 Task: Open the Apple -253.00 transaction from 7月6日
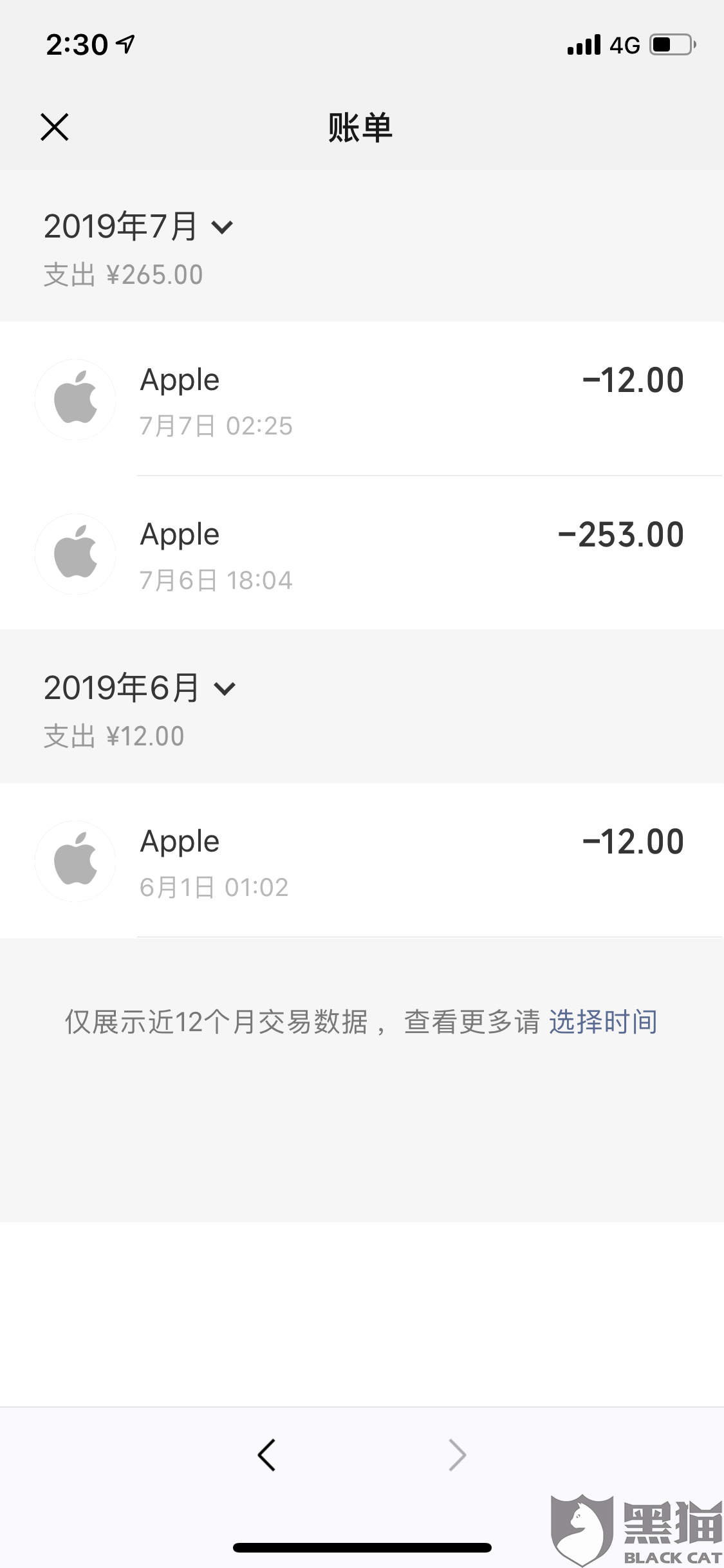click(362, 554)
